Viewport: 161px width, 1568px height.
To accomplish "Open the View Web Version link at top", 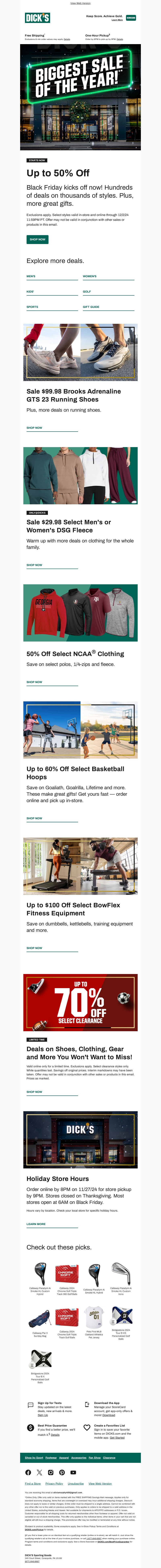I will click(x=80, y=3).
